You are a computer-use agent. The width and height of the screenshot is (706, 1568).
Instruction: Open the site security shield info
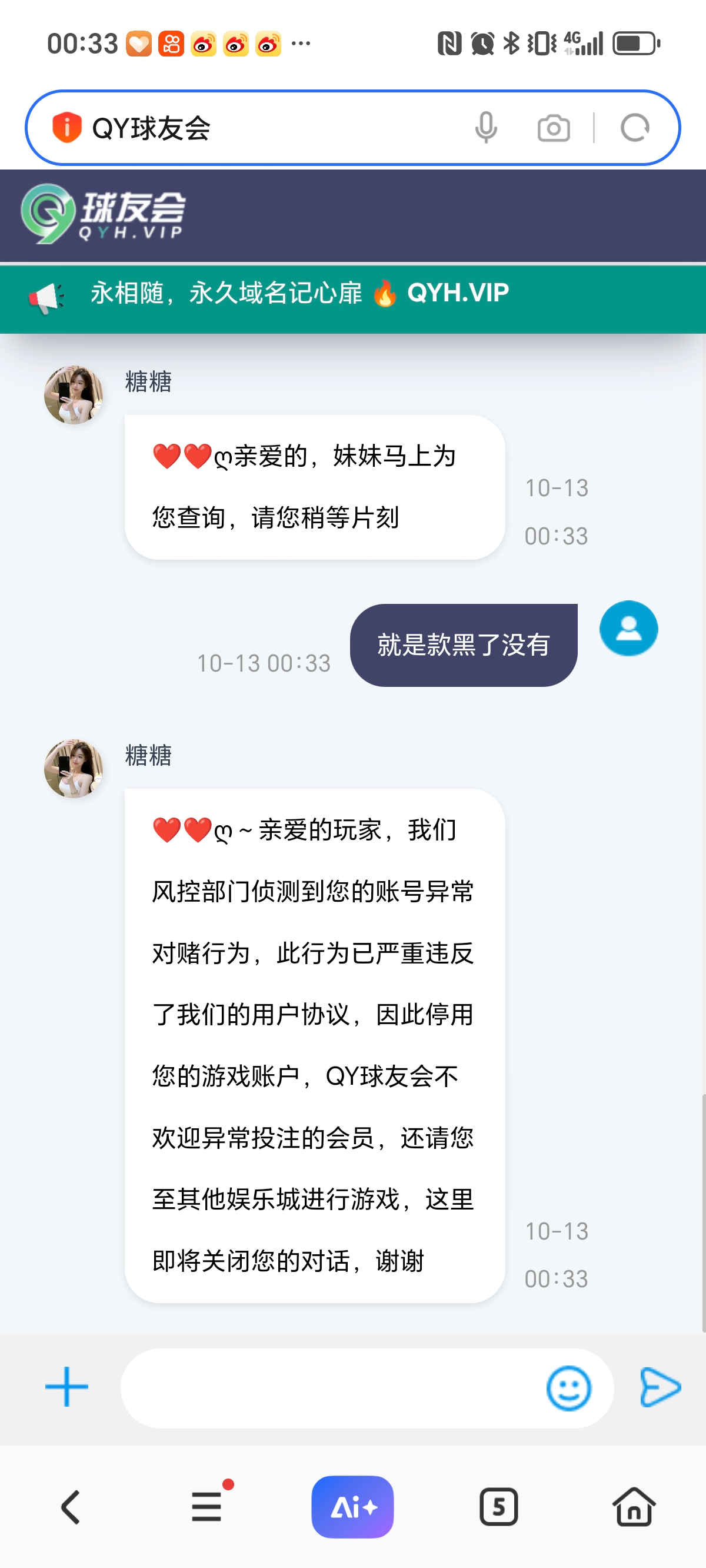(67, 128)
